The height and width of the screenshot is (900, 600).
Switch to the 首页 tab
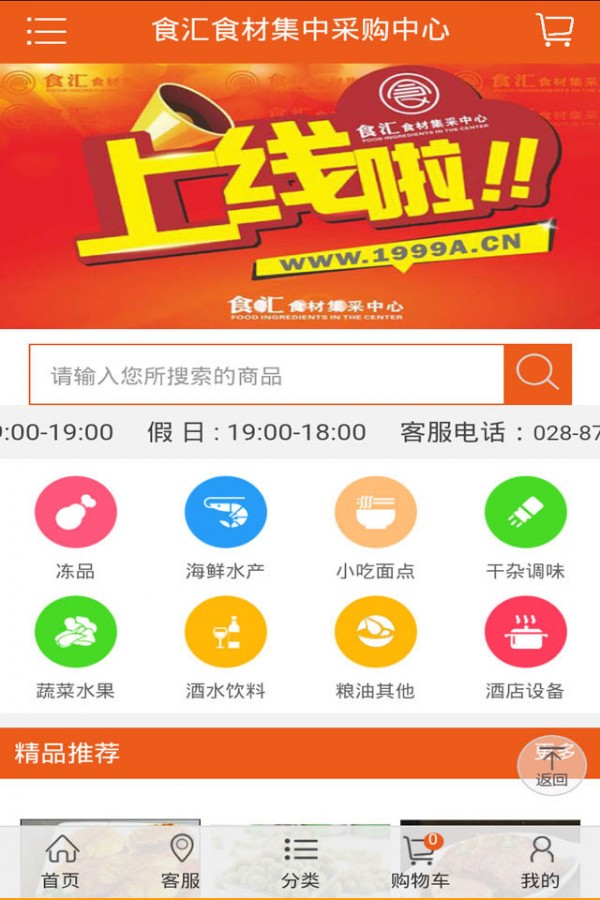[x=61, y=862]
